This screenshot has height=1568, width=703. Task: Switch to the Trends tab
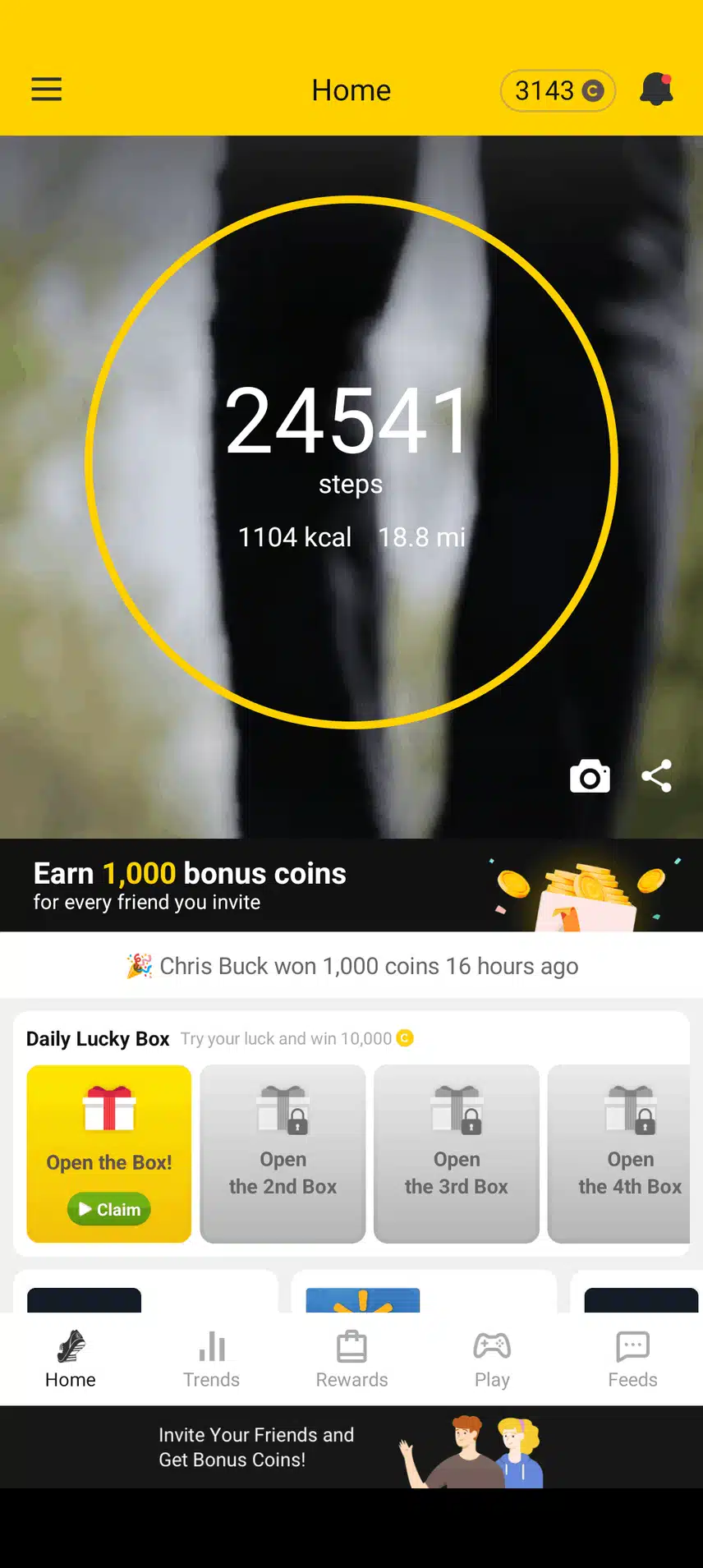(211, 1359)
